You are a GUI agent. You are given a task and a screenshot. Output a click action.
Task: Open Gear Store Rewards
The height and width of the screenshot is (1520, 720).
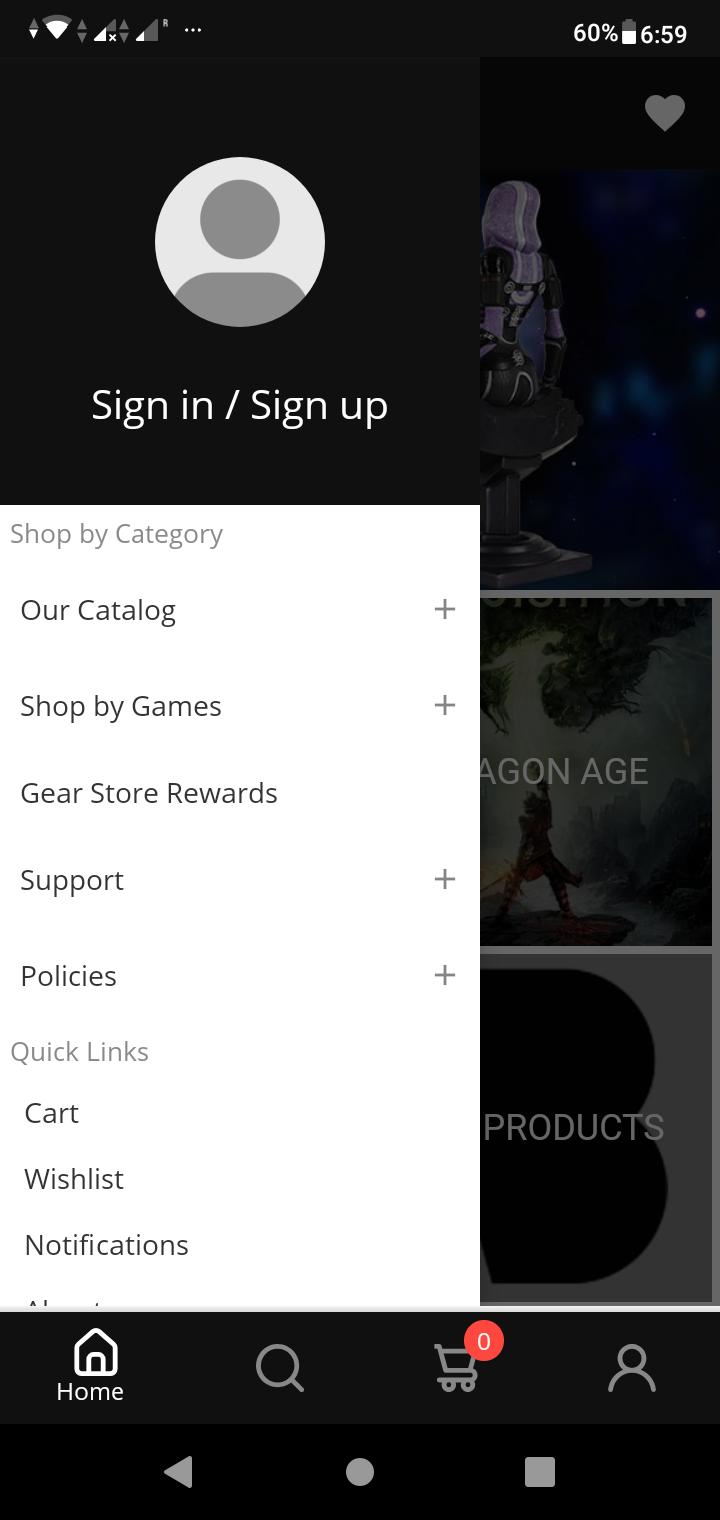tap(240, 793)
